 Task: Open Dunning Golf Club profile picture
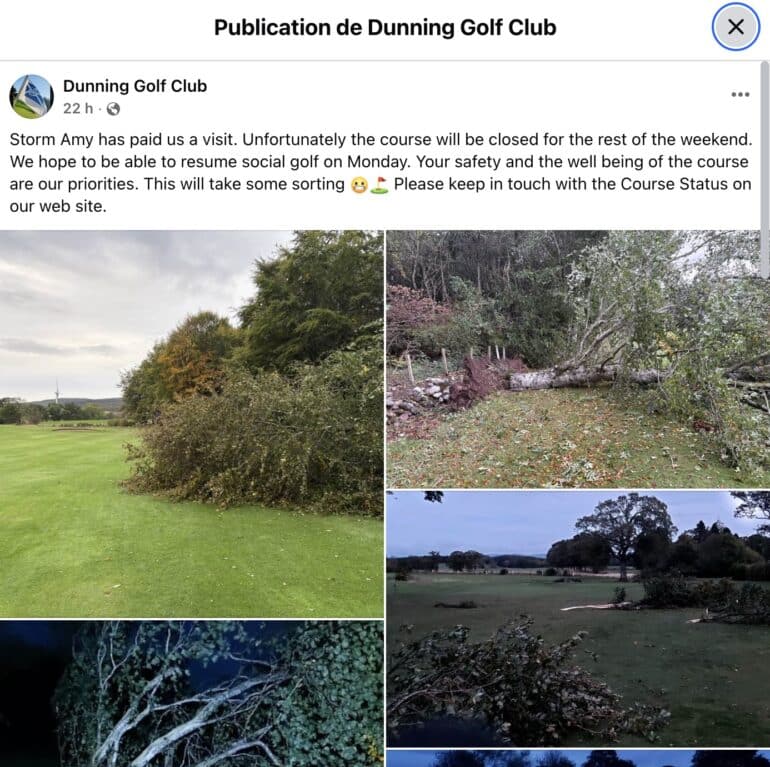click(x=31, y=96)
